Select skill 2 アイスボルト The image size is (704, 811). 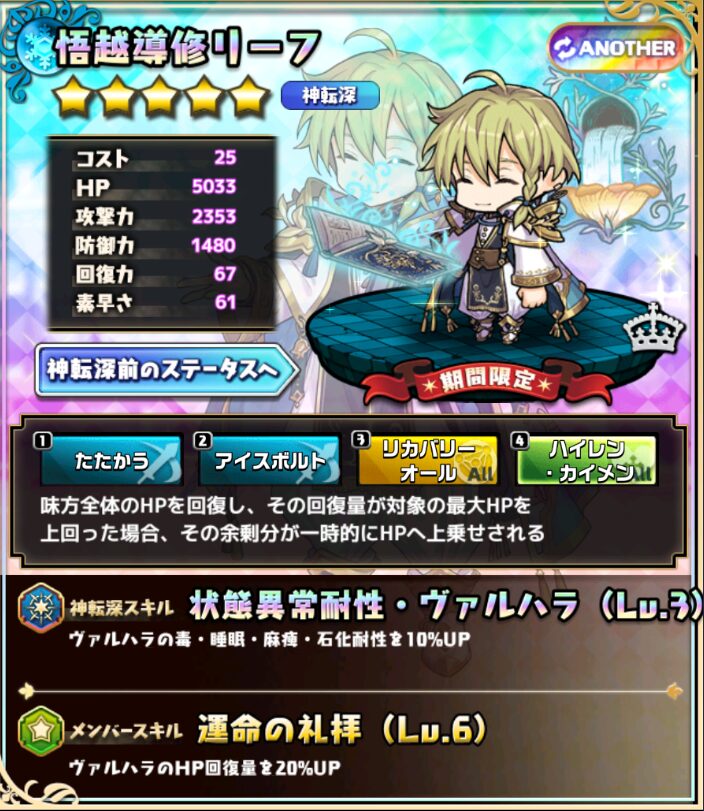(269, 461)
